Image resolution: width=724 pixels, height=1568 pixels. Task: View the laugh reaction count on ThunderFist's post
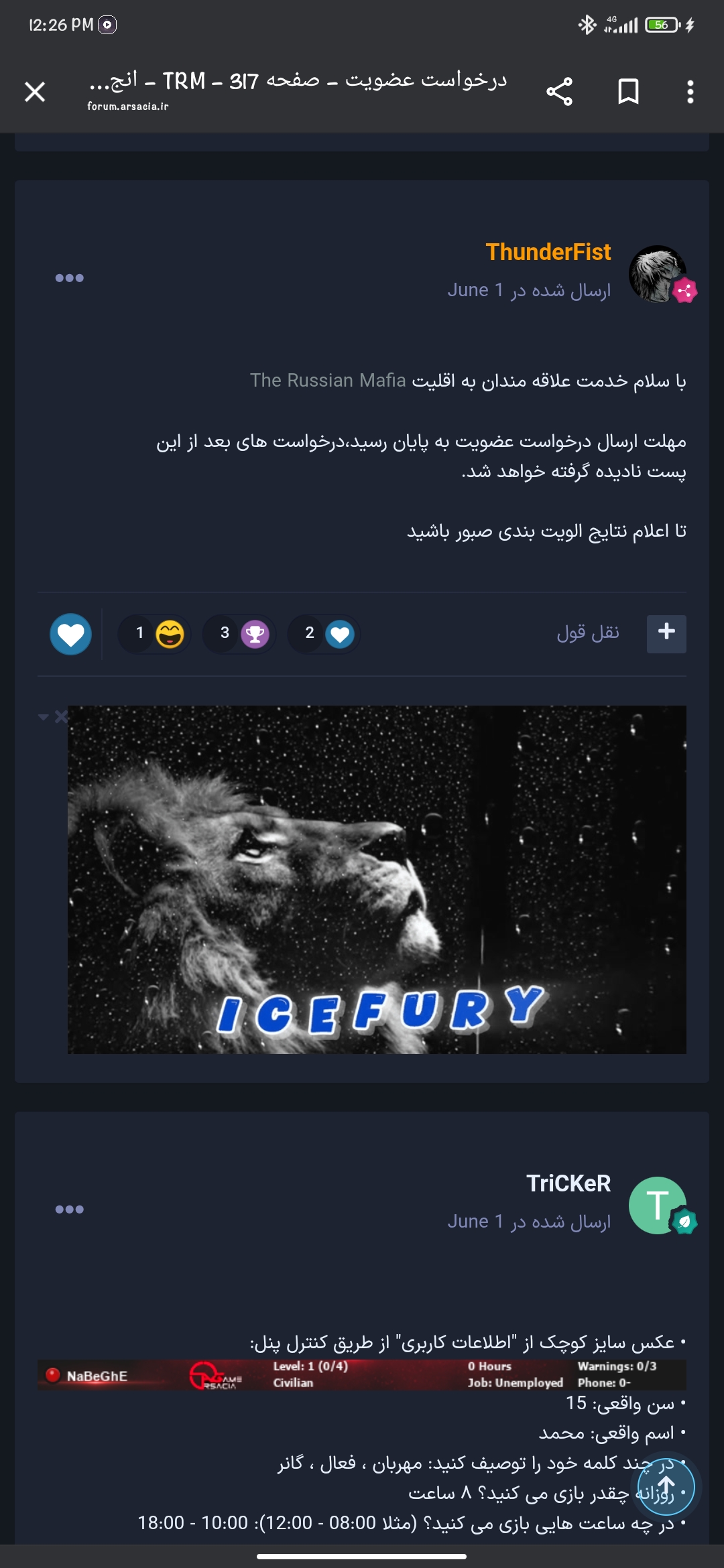[156, 633]
